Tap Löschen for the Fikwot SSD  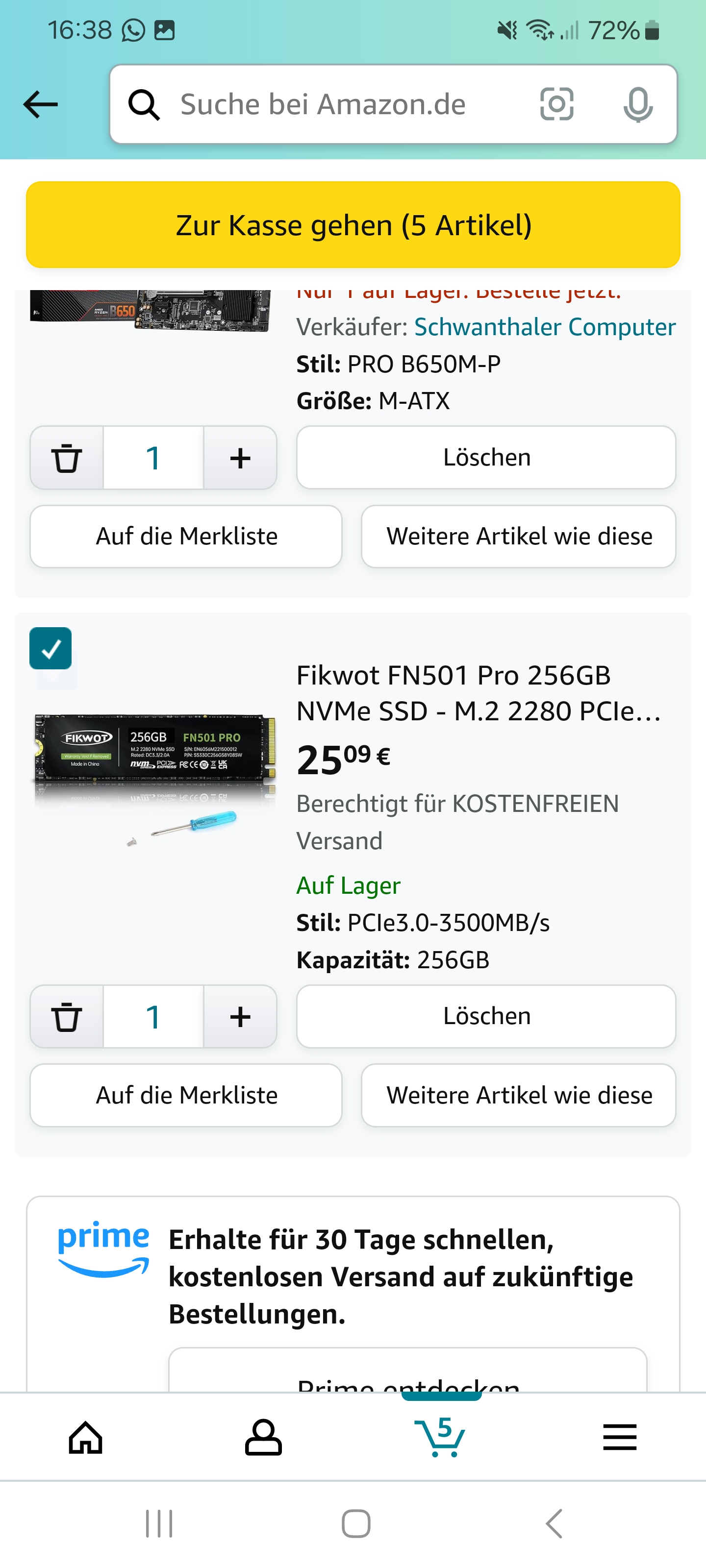point(485,1017)
